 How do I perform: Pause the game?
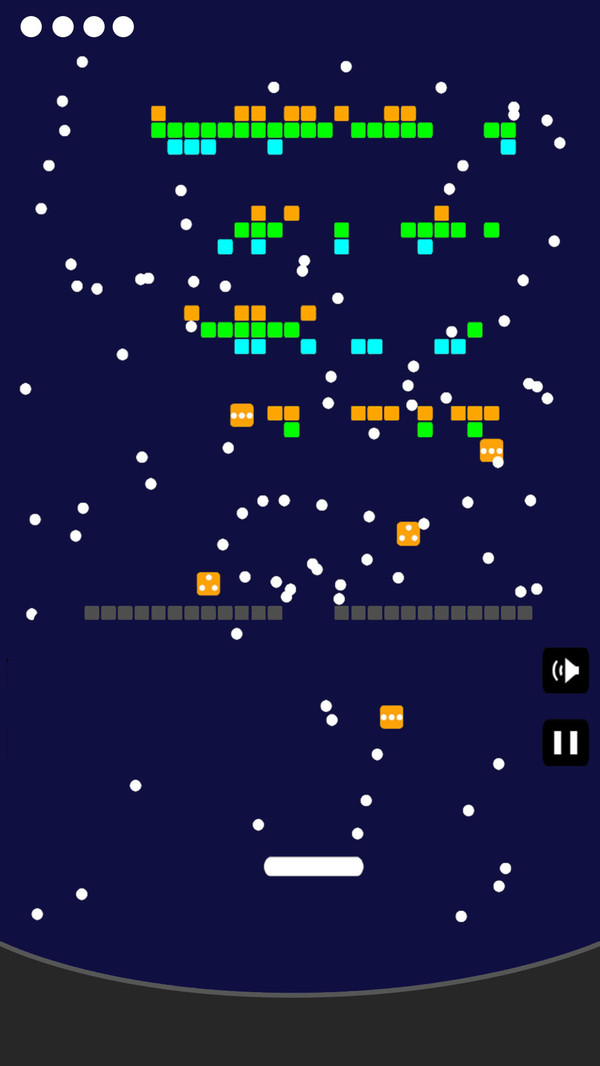565,742
